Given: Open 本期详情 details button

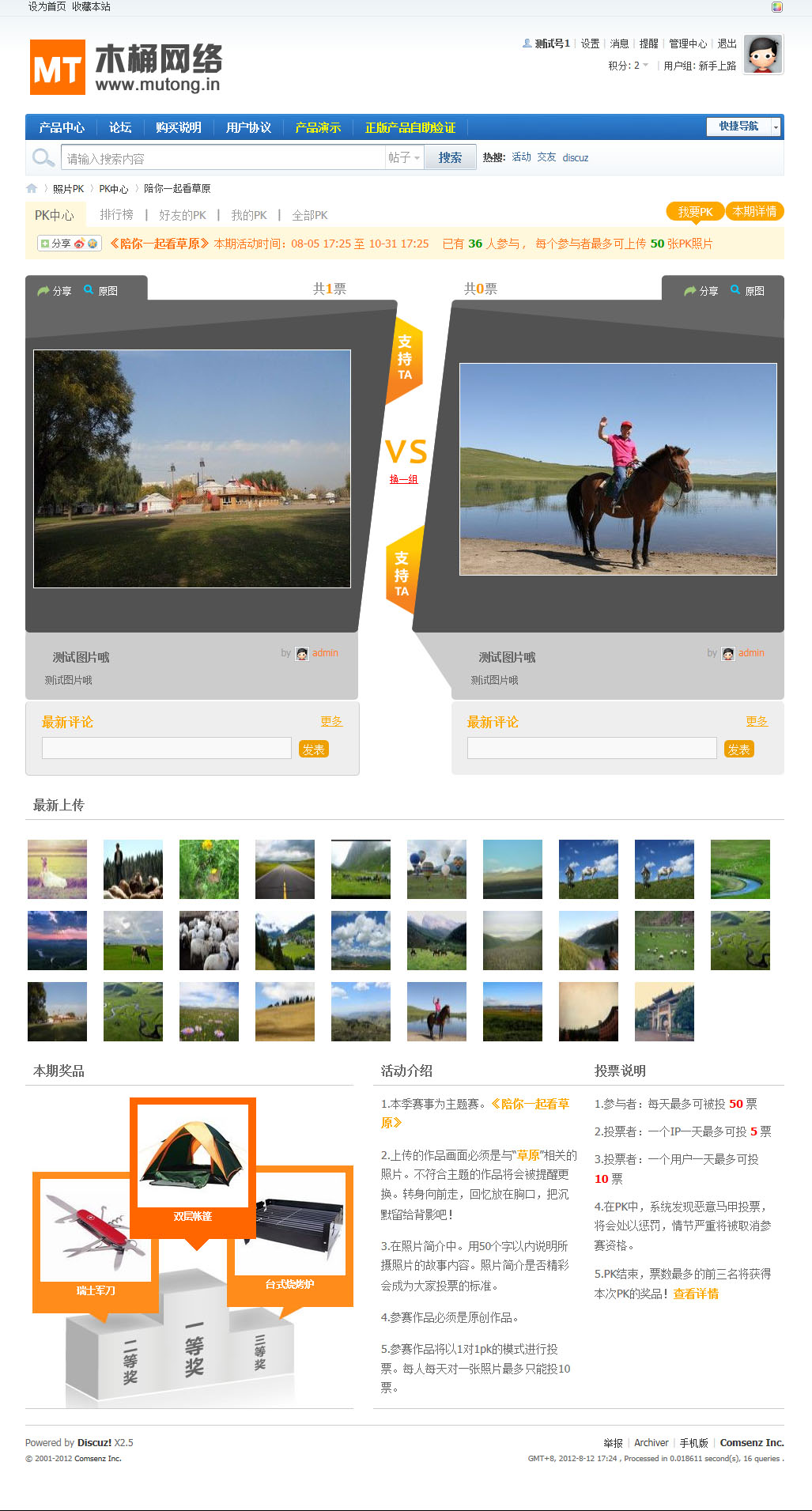Looking at the screenshot, I should [753, 211].
